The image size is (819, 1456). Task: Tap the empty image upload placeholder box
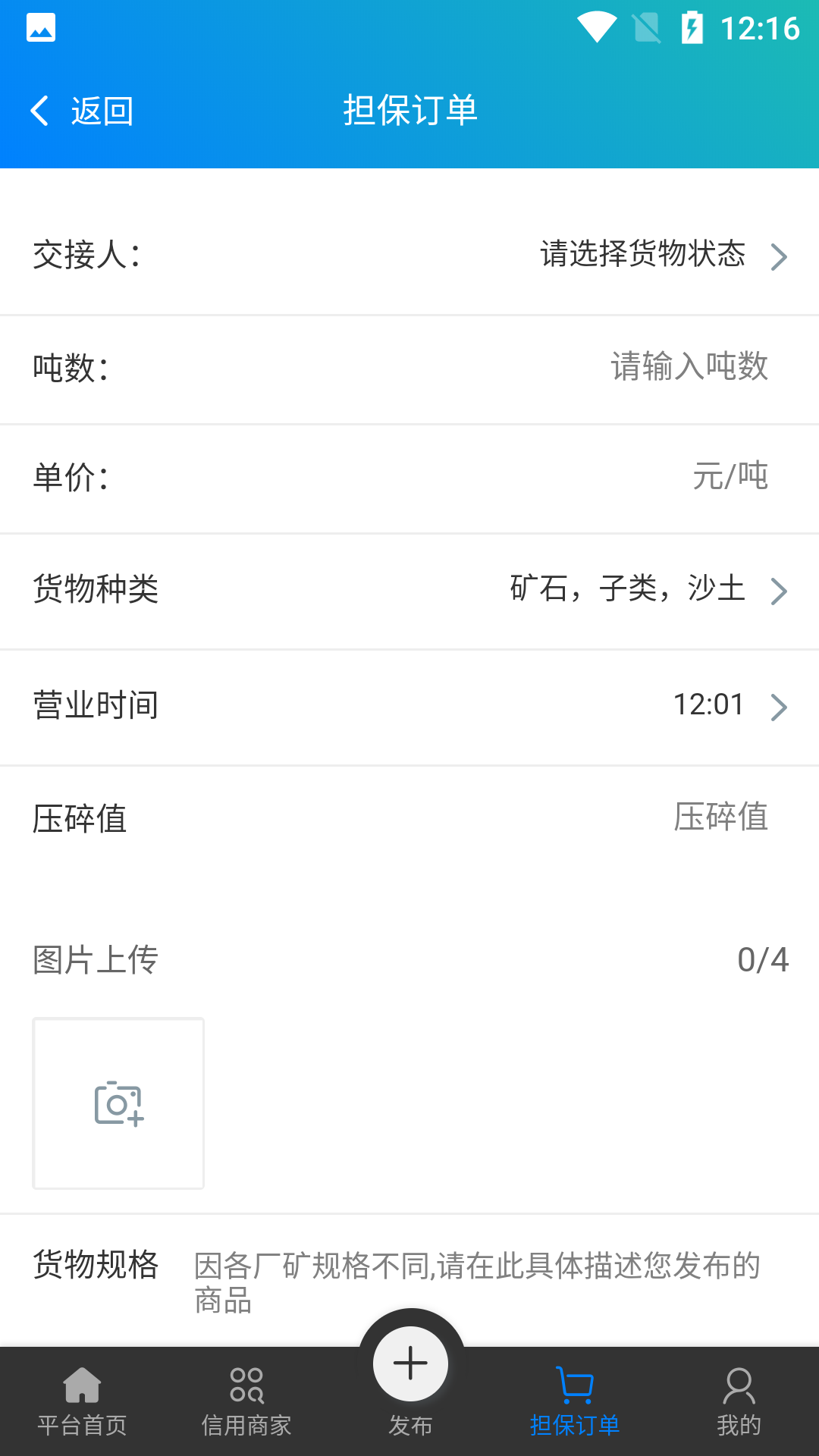point(118,1103)
